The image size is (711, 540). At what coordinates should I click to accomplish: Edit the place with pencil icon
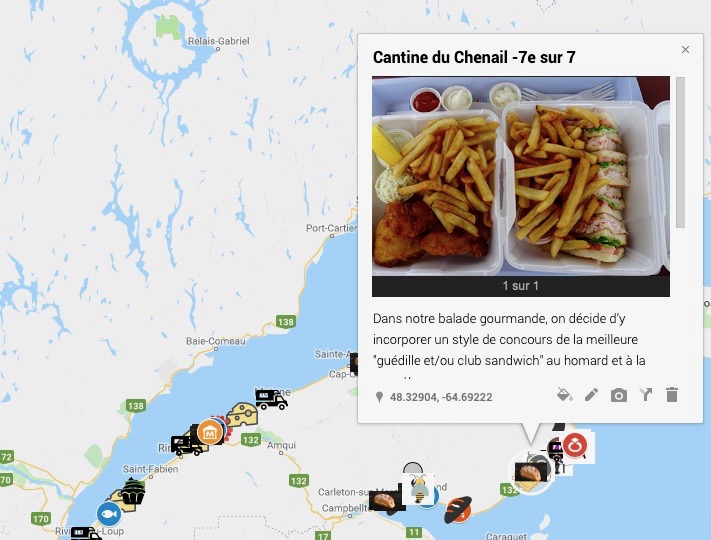(591, 396)
